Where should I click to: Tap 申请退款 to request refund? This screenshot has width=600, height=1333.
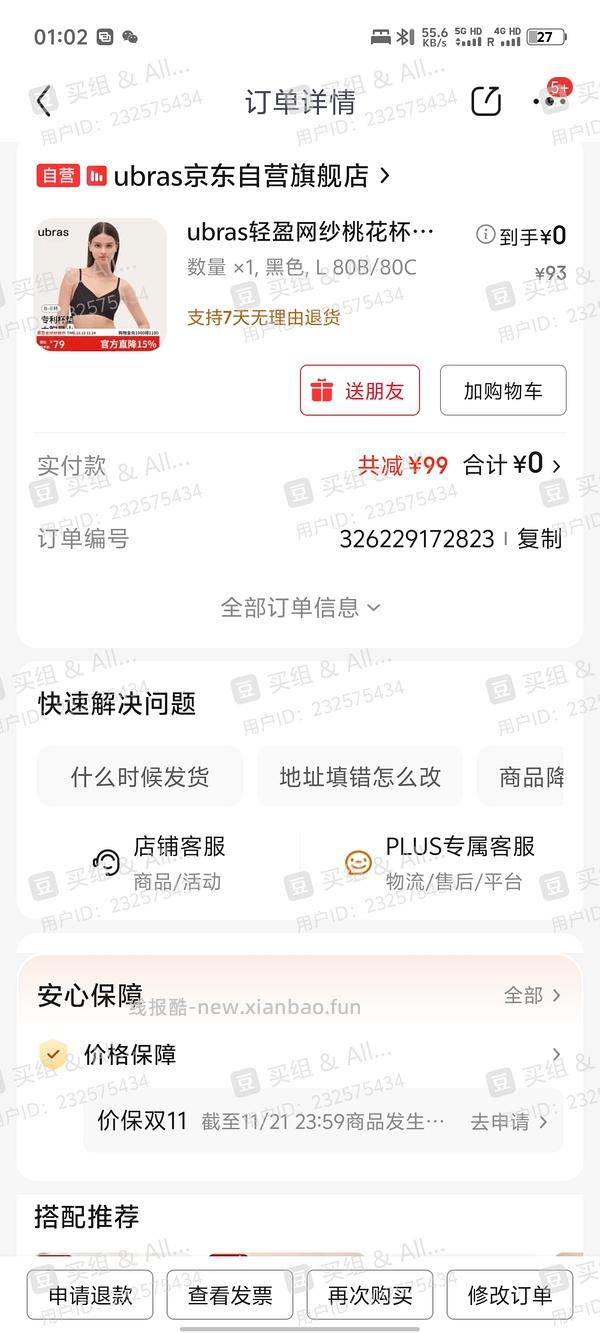pyautogui.click(x=90, y=1296)
